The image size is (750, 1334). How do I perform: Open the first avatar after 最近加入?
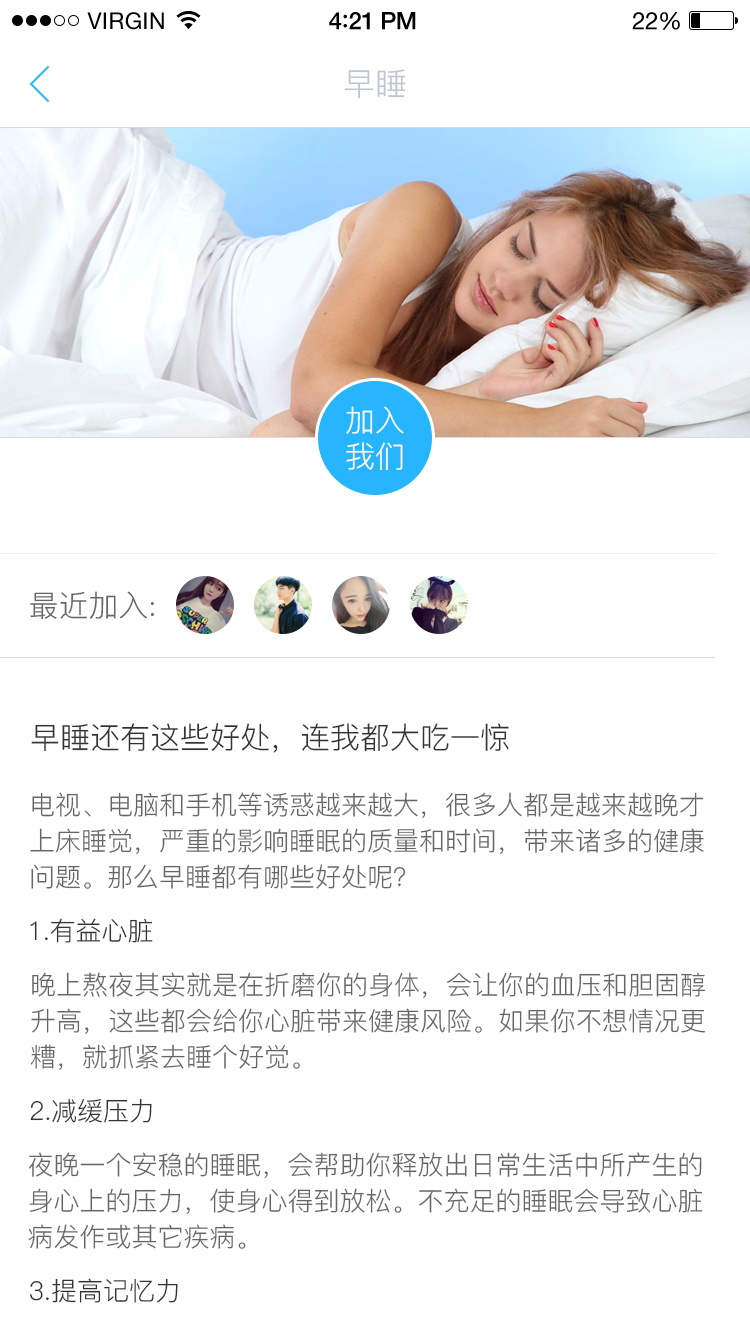click(x=205, y=605)
